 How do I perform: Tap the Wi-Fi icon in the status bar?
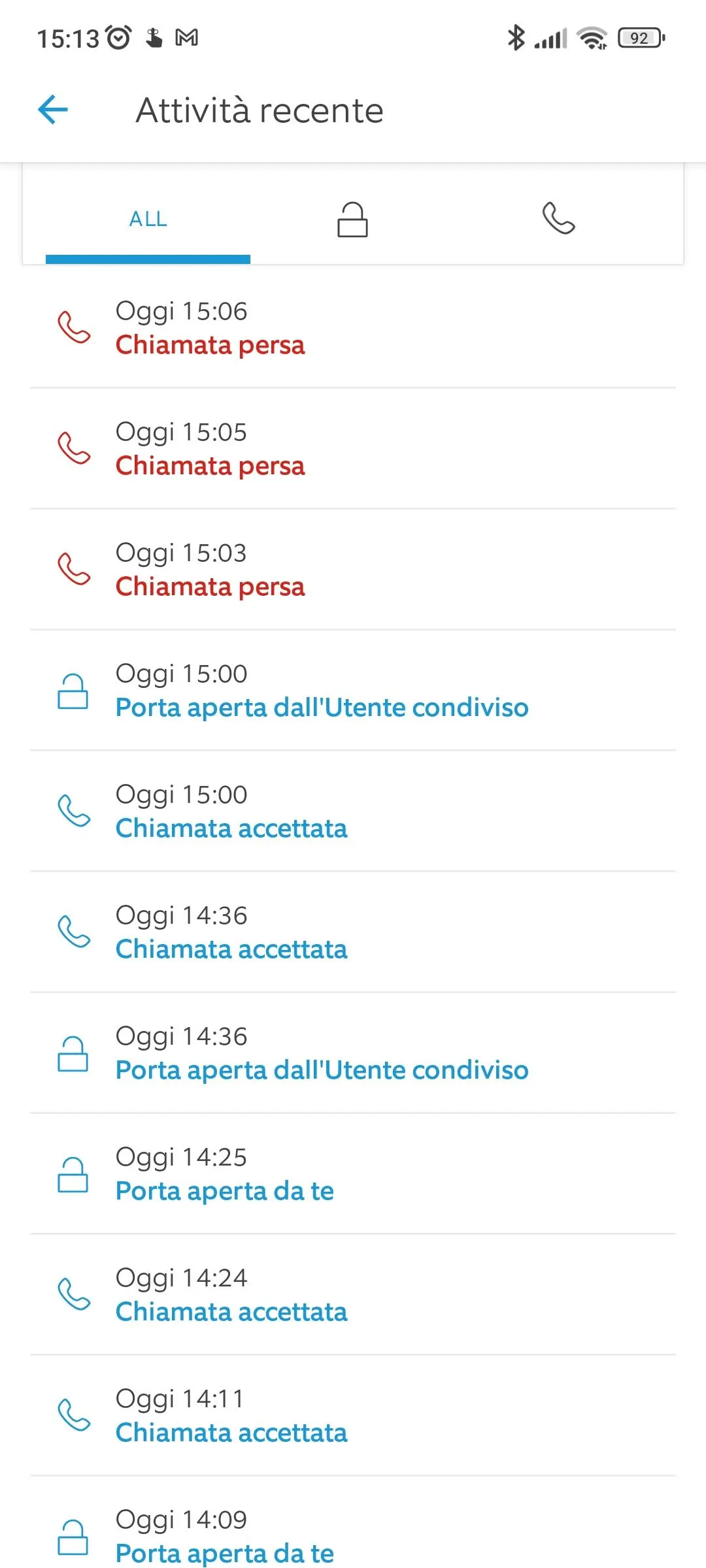(x=590, y=39)
